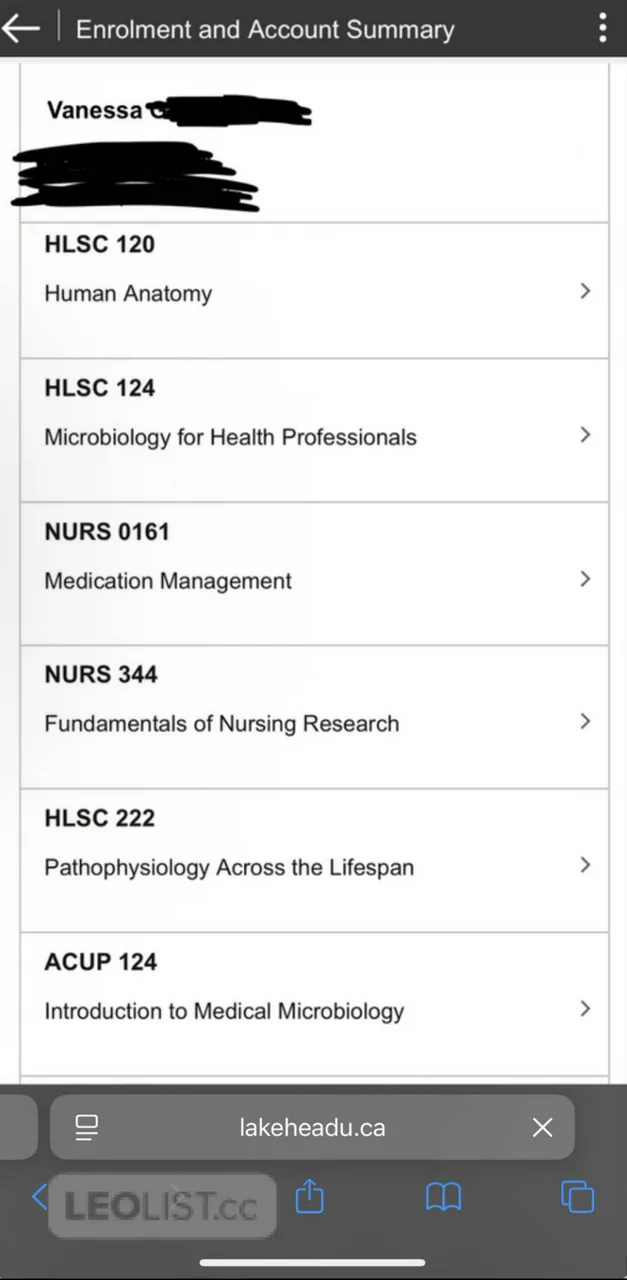This screenshot has width=627, height=1280.
Task: Open the three-dot overflow menu
Action: 602,28
